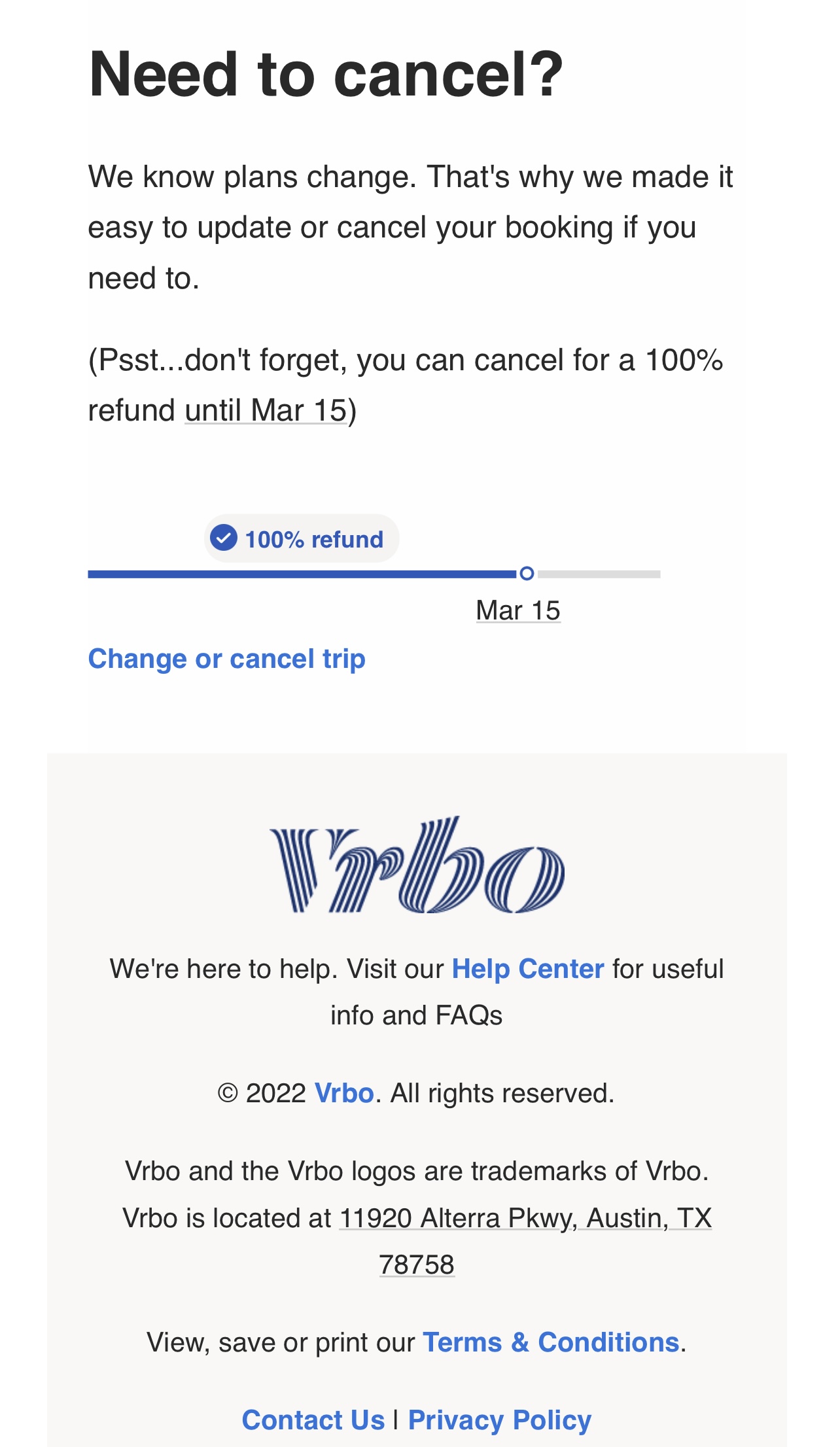The height and width of the screenshot is (1447, 840).
Task: Open the Contact Us link
Action: (x=313, y=1420)
